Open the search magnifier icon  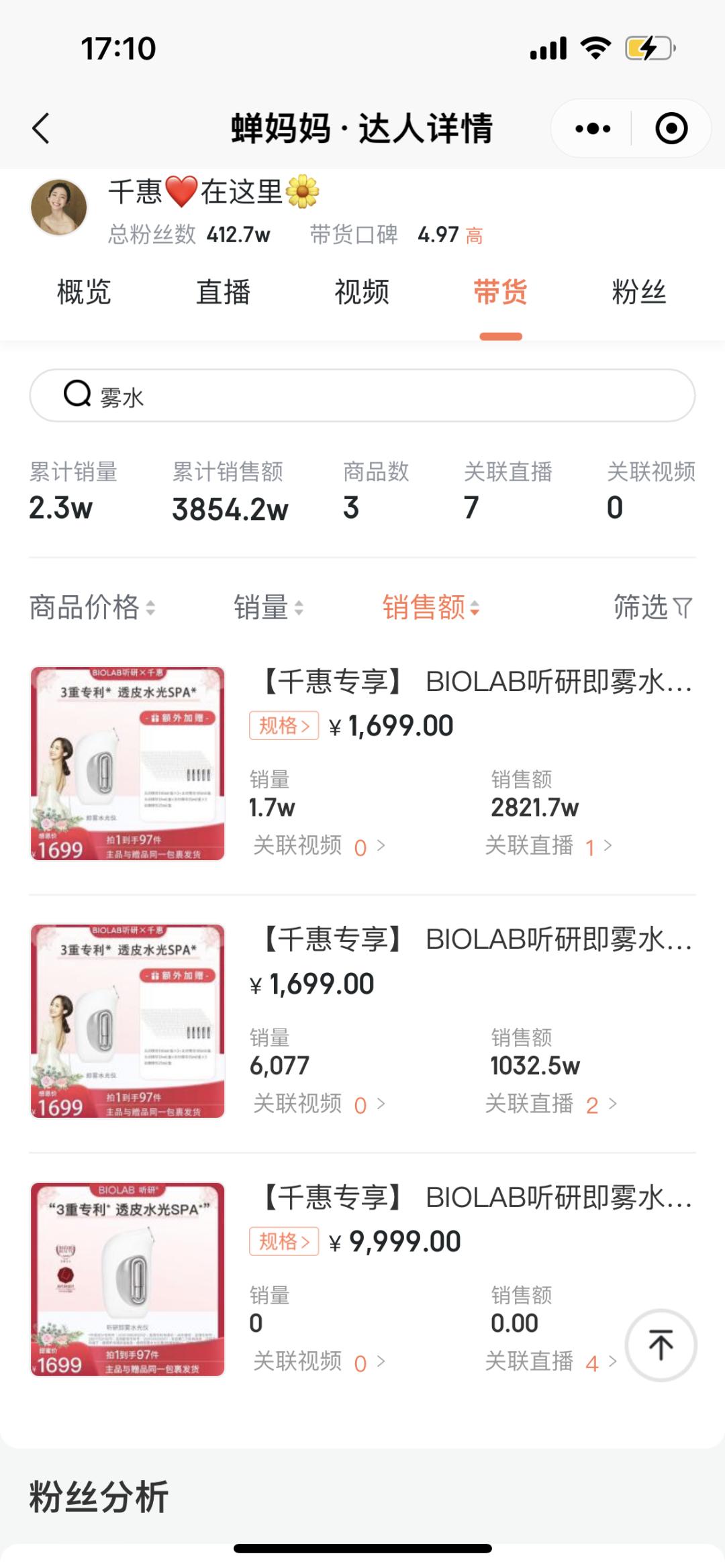(x=76, y=395)
